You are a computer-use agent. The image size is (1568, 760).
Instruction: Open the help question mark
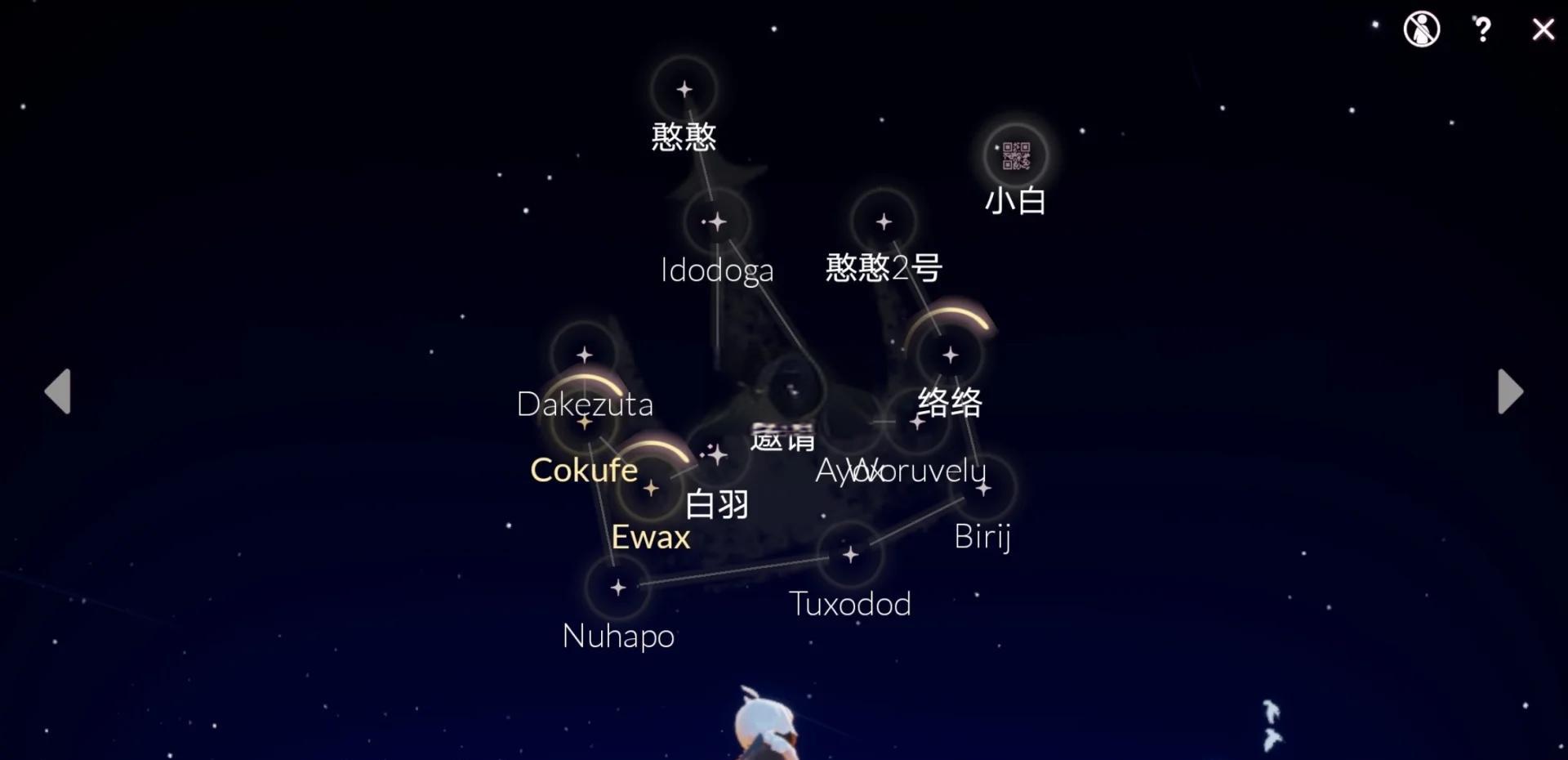click(x=1482, y=30)
